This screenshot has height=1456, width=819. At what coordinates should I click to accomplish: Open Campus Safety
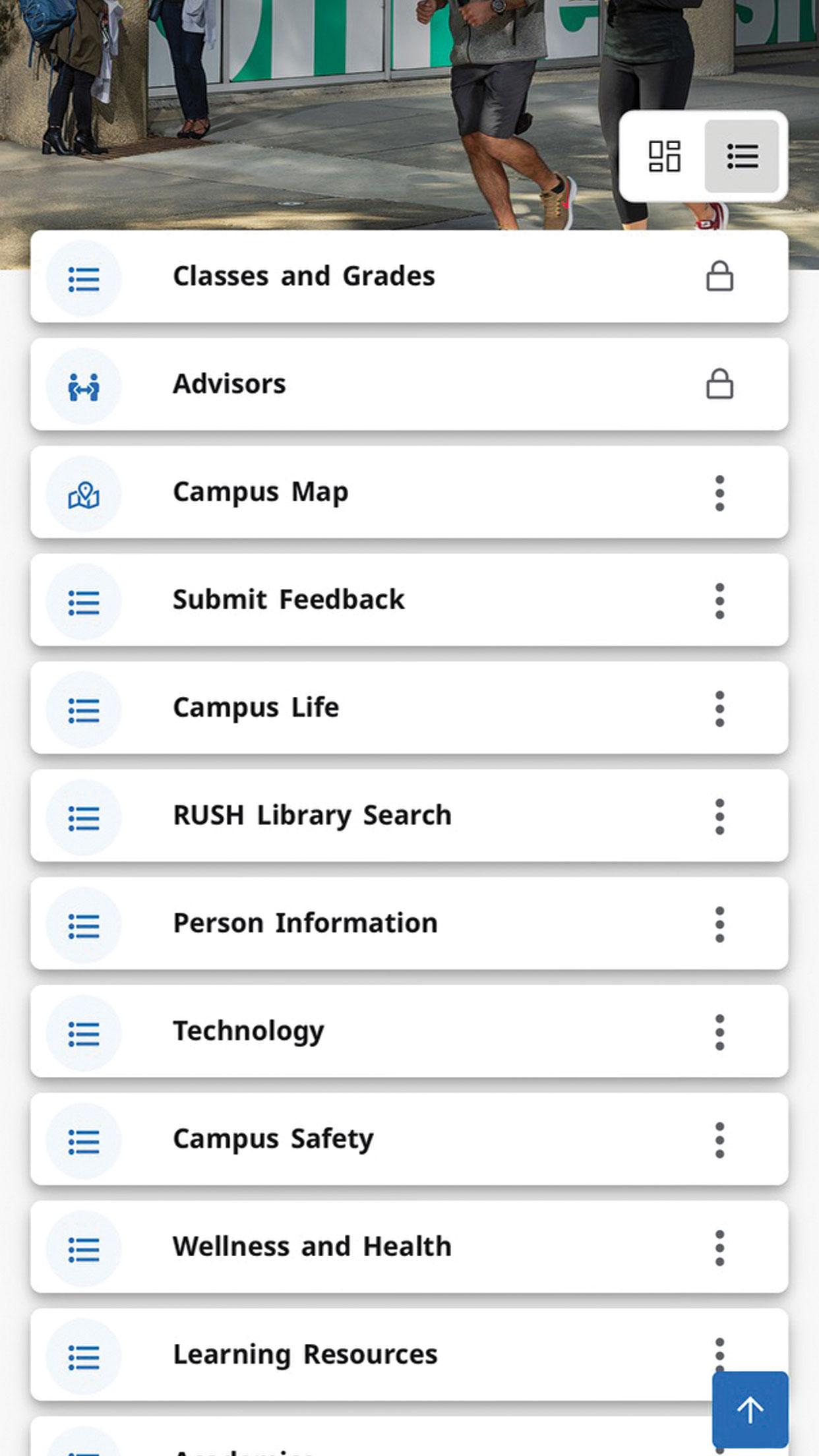pyautogui.click(x=409, y=1139)
